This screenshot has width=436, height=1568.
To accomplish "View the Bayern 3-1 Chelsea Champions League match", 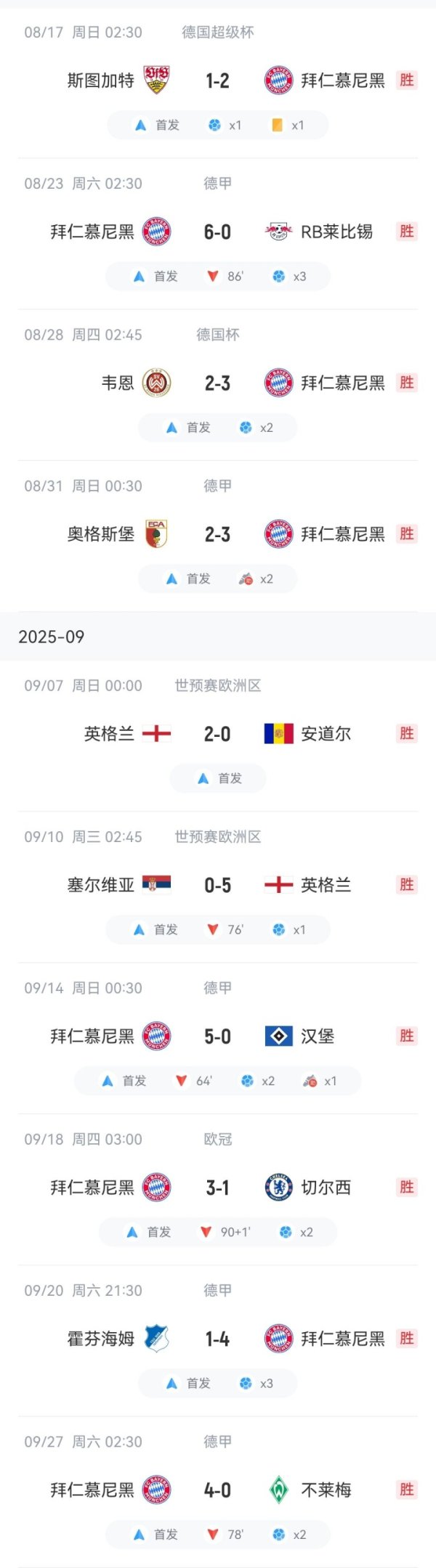I will tap(217, 1188).
